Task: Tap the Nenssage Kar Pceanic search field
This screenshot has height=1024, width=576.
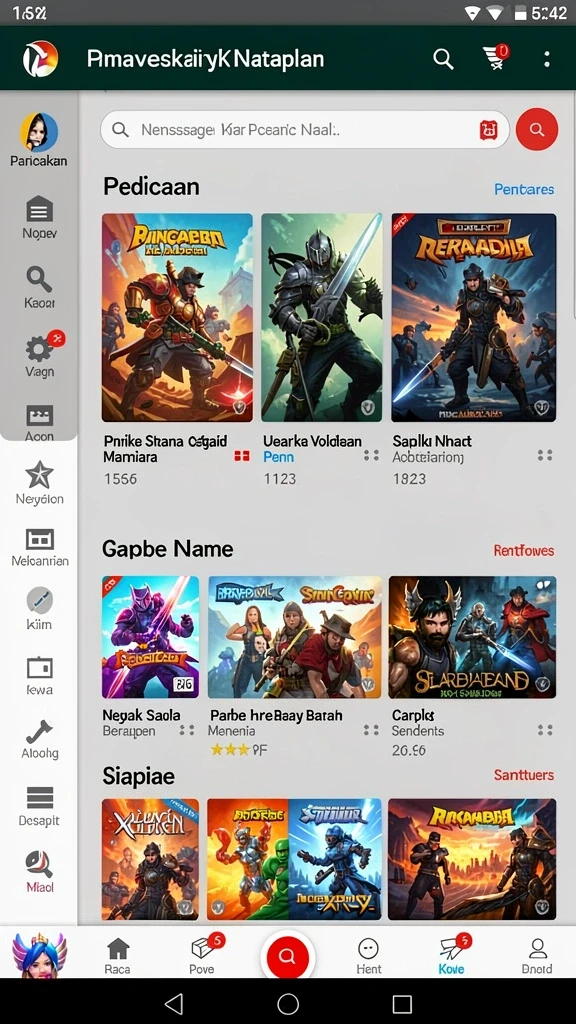Action: [304, 129]
